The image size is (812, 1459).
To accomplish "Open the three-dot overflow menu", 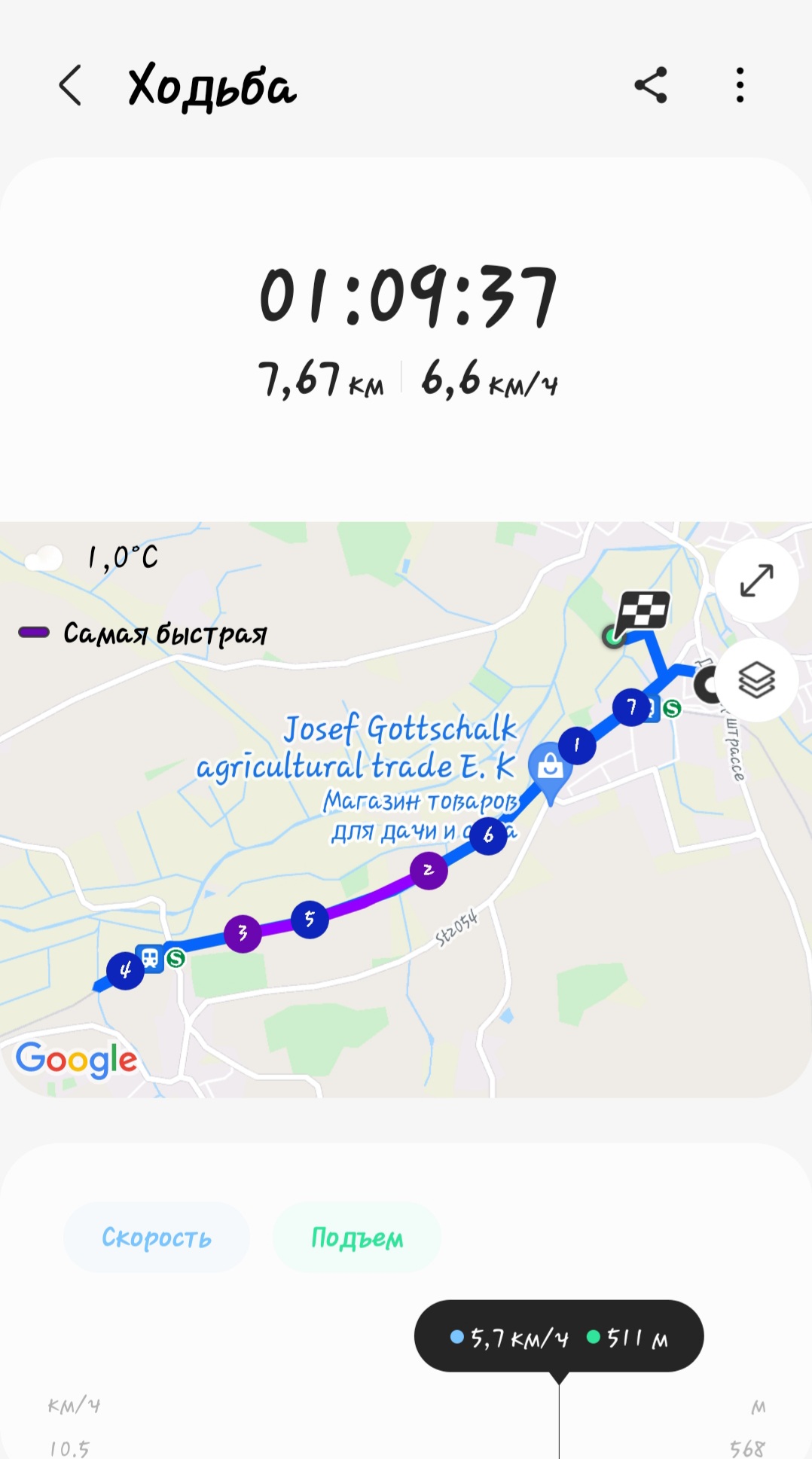I will click(x=740, y=85).
